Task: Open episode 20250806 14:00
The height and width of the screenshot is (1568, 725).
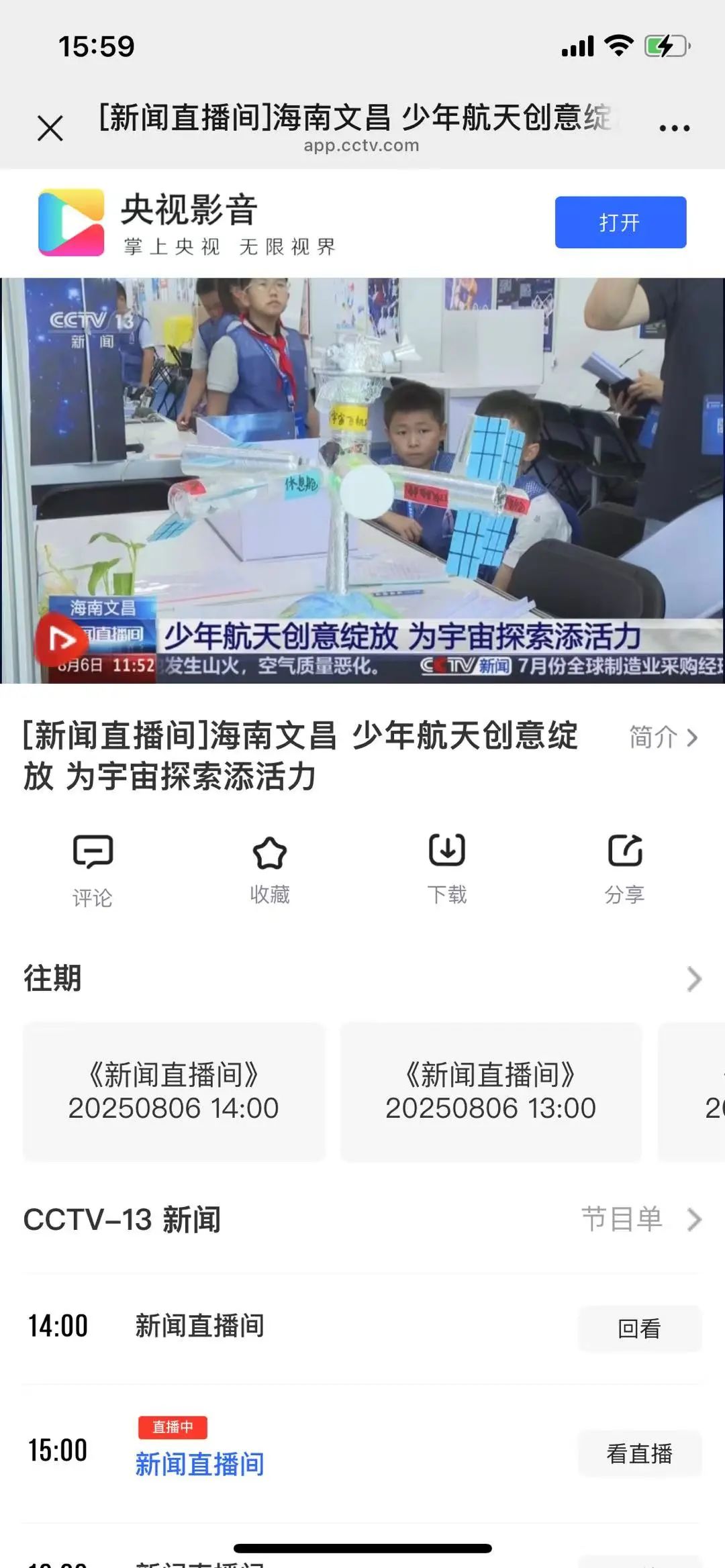Action: [x=174, y=1092]
